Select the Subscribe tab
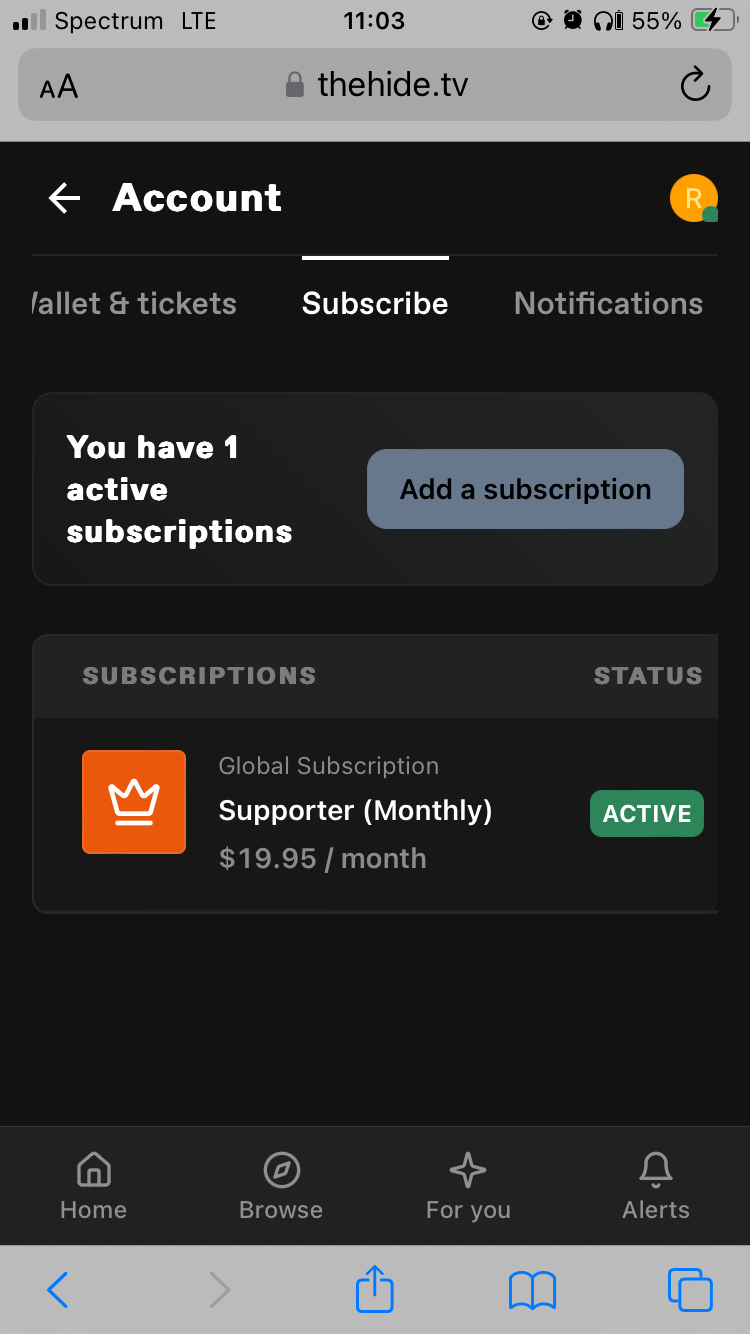 375,303
